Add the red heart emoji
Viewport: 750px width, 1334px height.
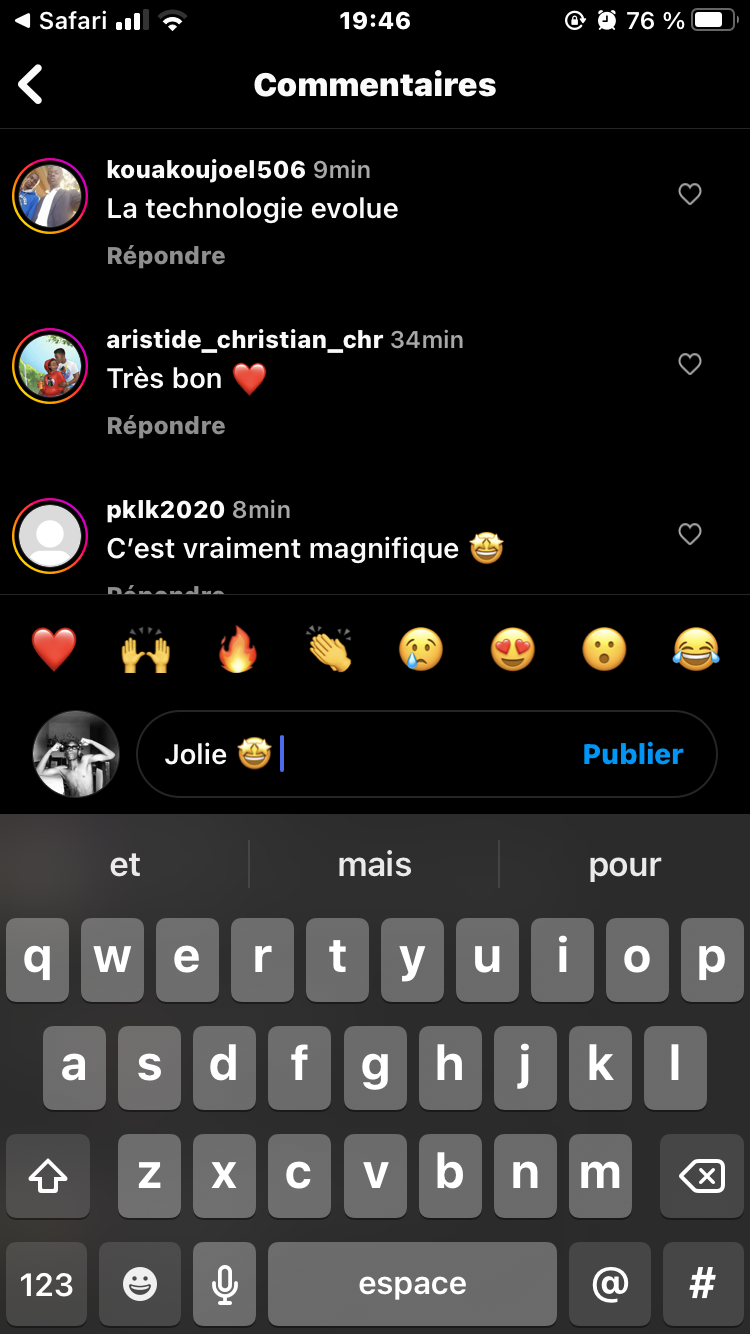coord(54,651)
